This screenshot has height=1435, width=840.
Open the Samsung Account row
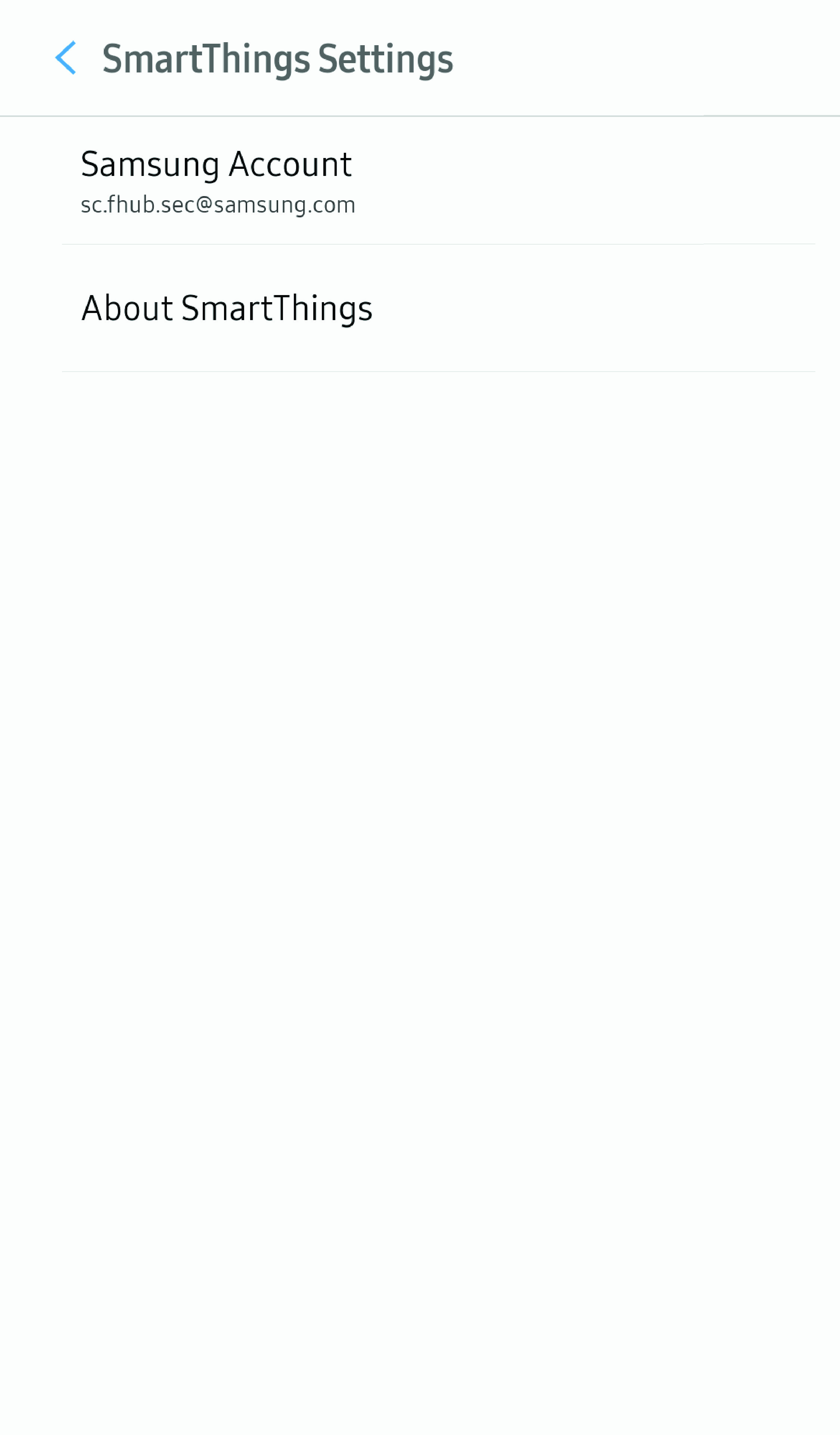pyautogui.click(x=216, y=181)
